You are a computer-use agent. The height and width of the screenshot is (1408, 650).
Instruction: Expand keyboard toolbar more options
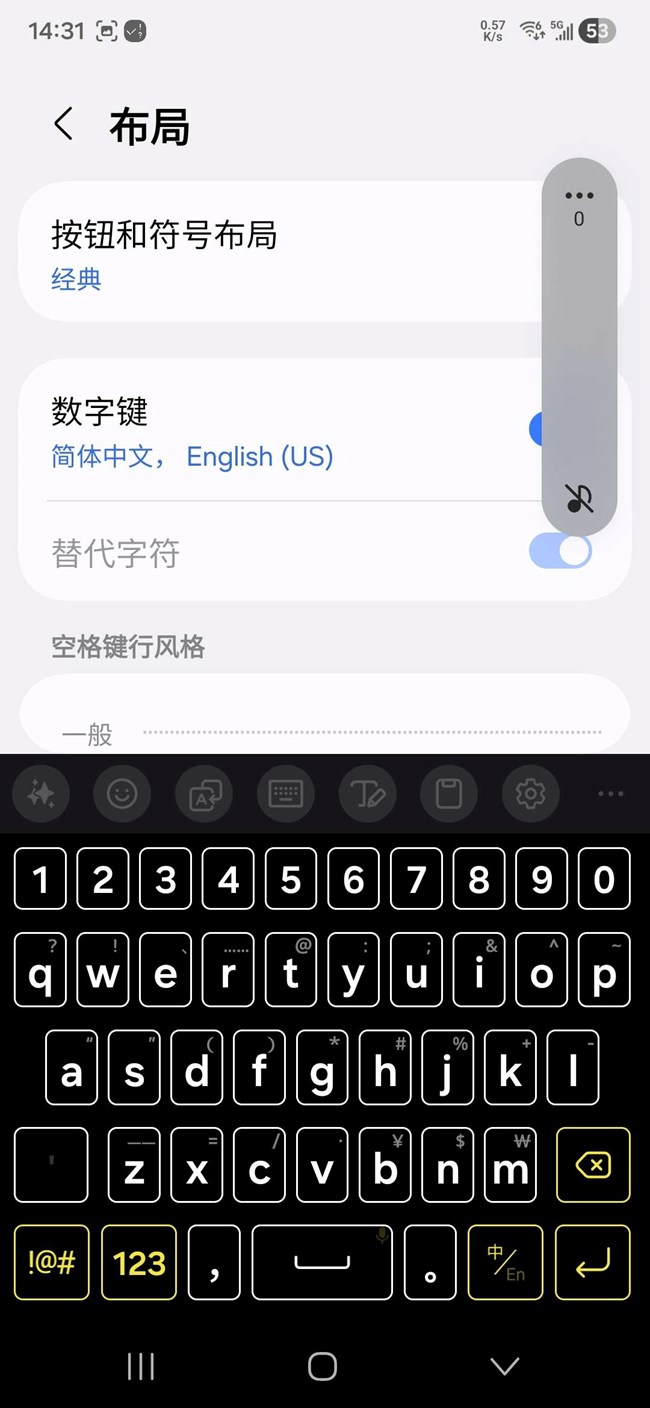[610, 794]
